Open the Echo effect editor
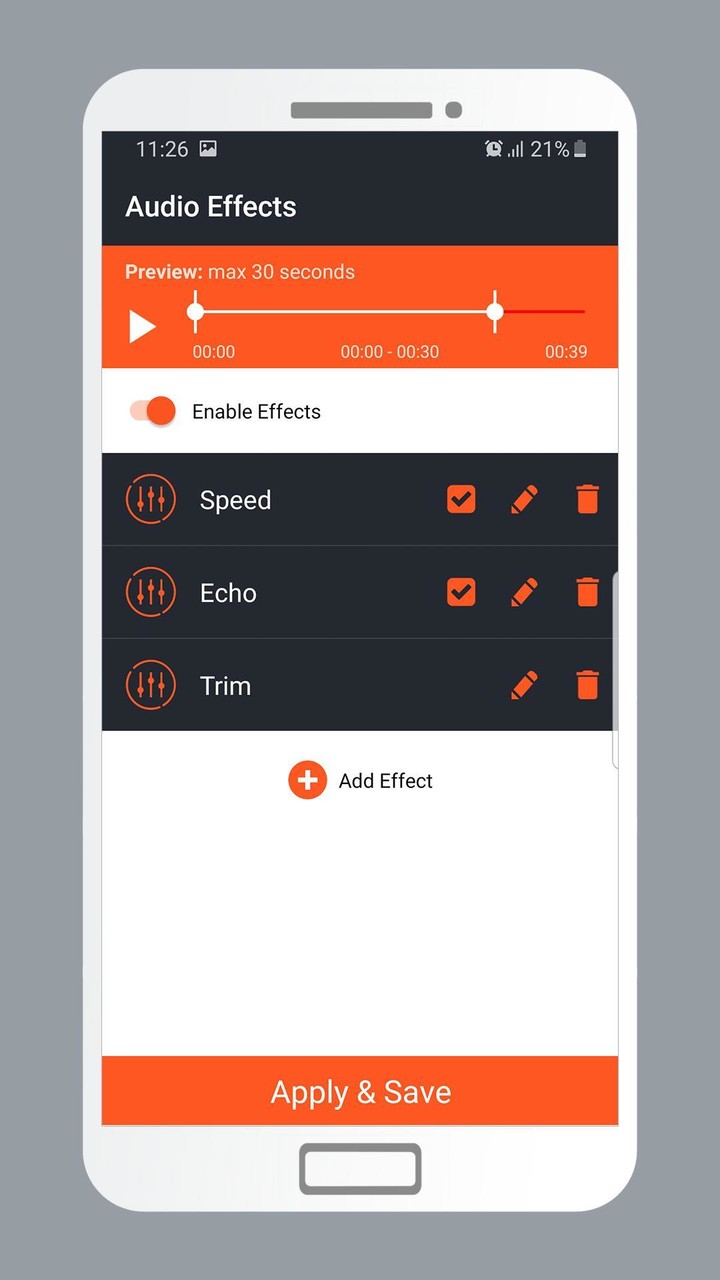This screenshot has height=1280, width=720. [524, 592]
